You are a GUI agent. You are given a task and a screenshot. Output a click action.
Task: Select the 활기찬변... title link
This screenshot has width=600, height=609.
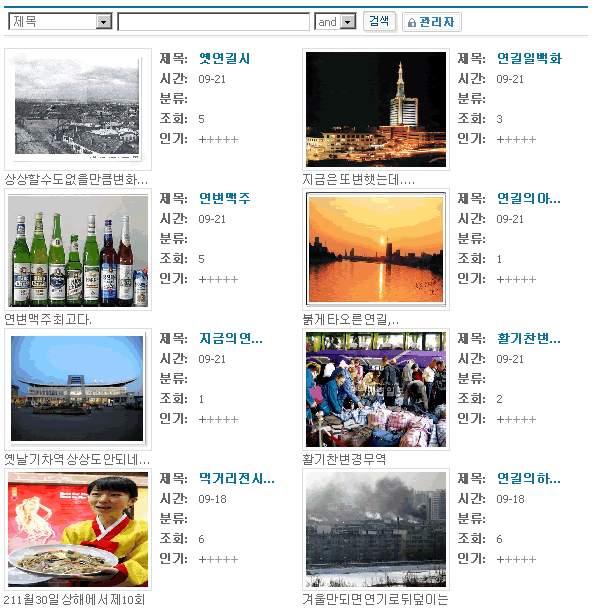point(528,339)
